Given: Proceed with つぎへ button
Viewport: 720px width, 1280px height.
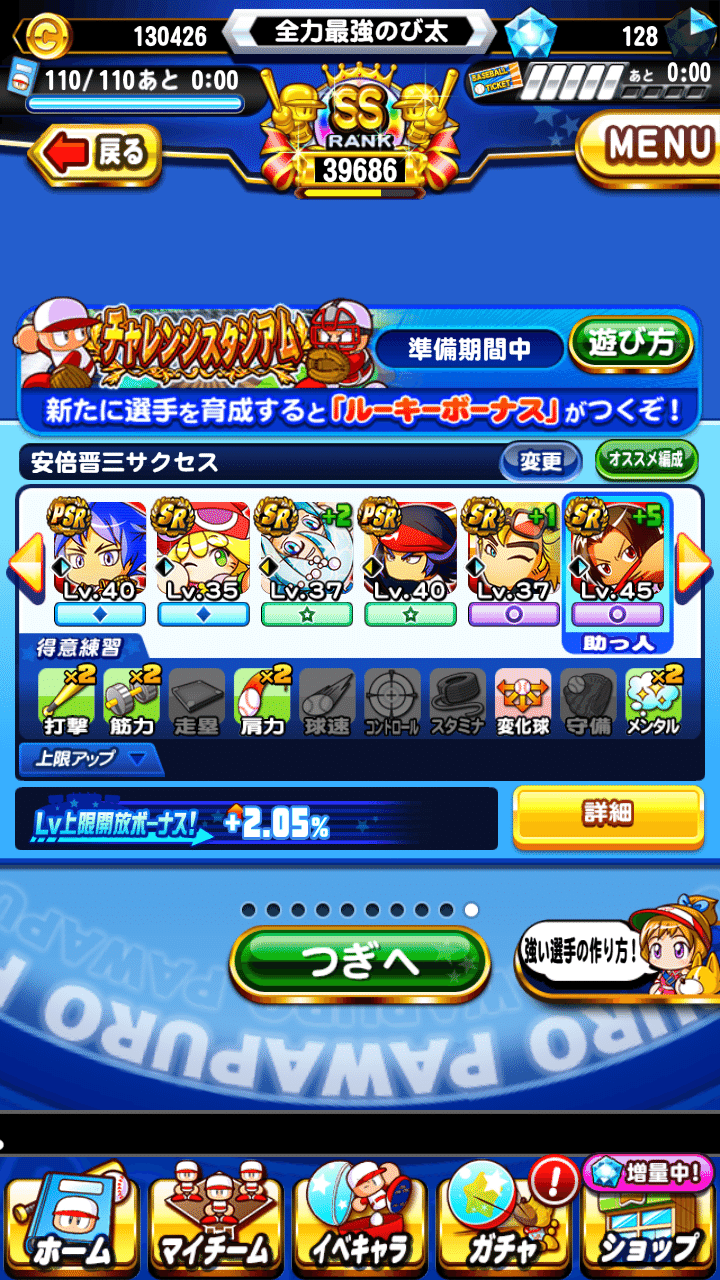Looking at the screenshot, I should [x=360, y=963].
